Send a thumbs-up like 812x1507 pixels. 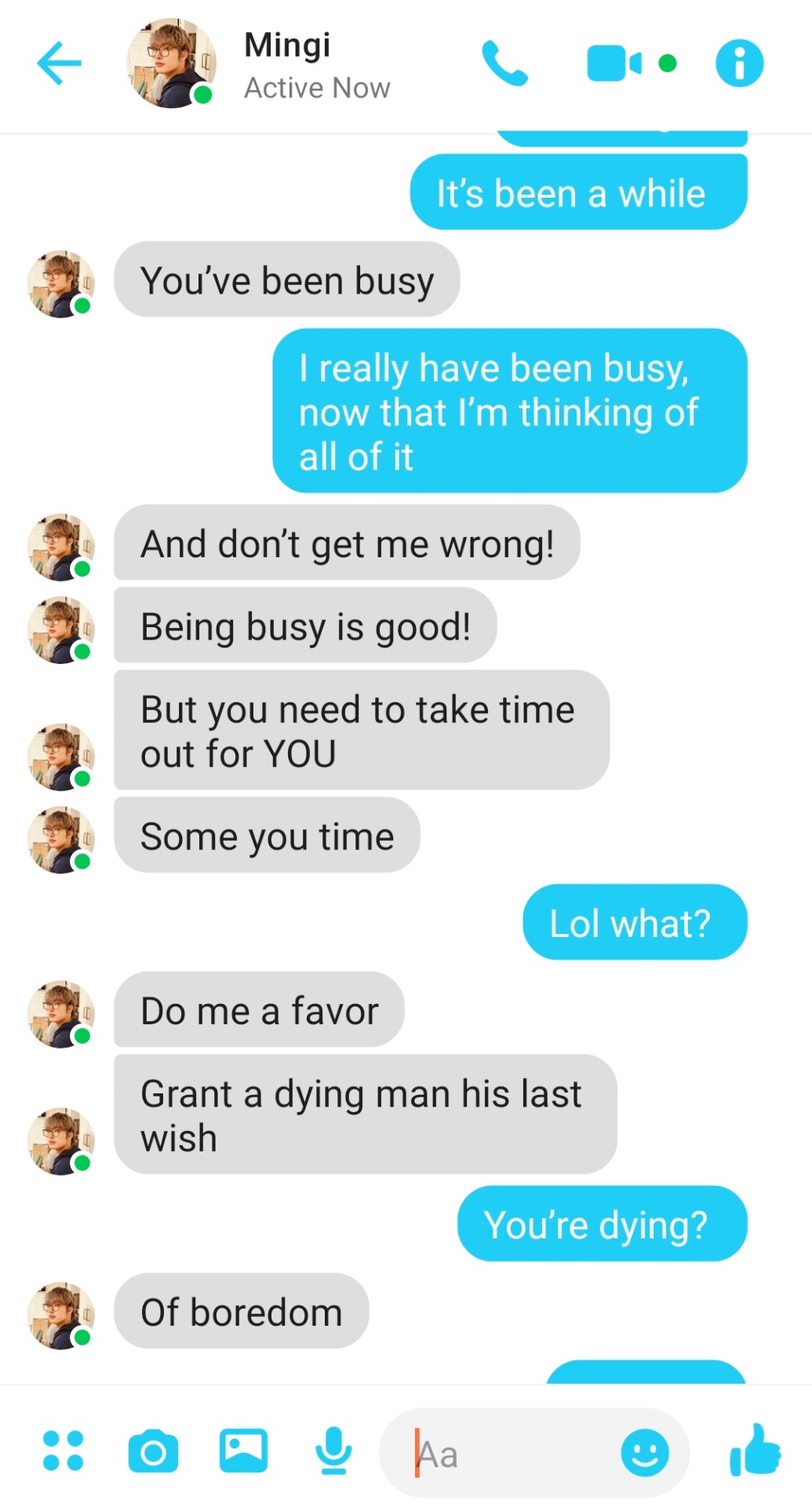click(755, 1450)
